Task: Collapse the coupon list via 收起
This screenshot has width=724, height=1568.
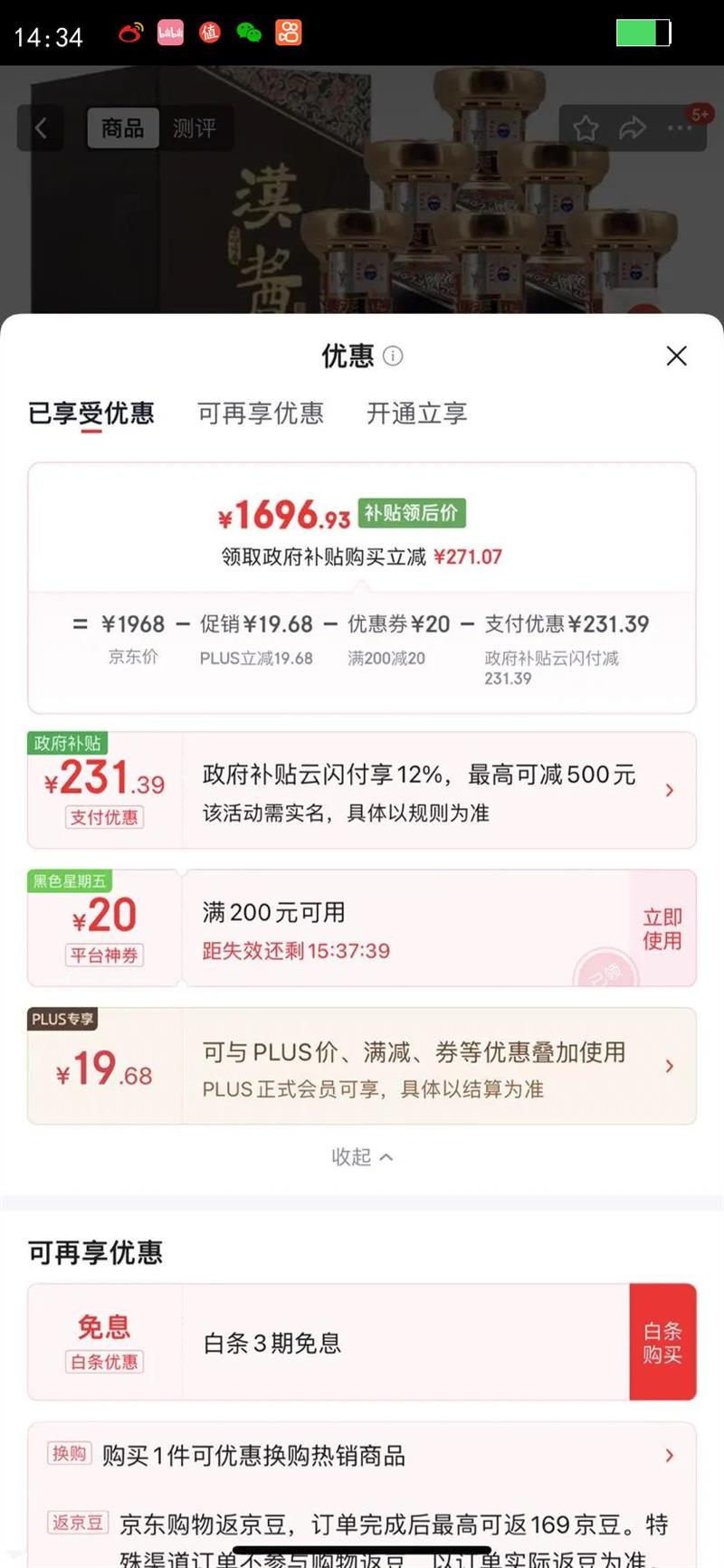Action: tap(362, 1156)
